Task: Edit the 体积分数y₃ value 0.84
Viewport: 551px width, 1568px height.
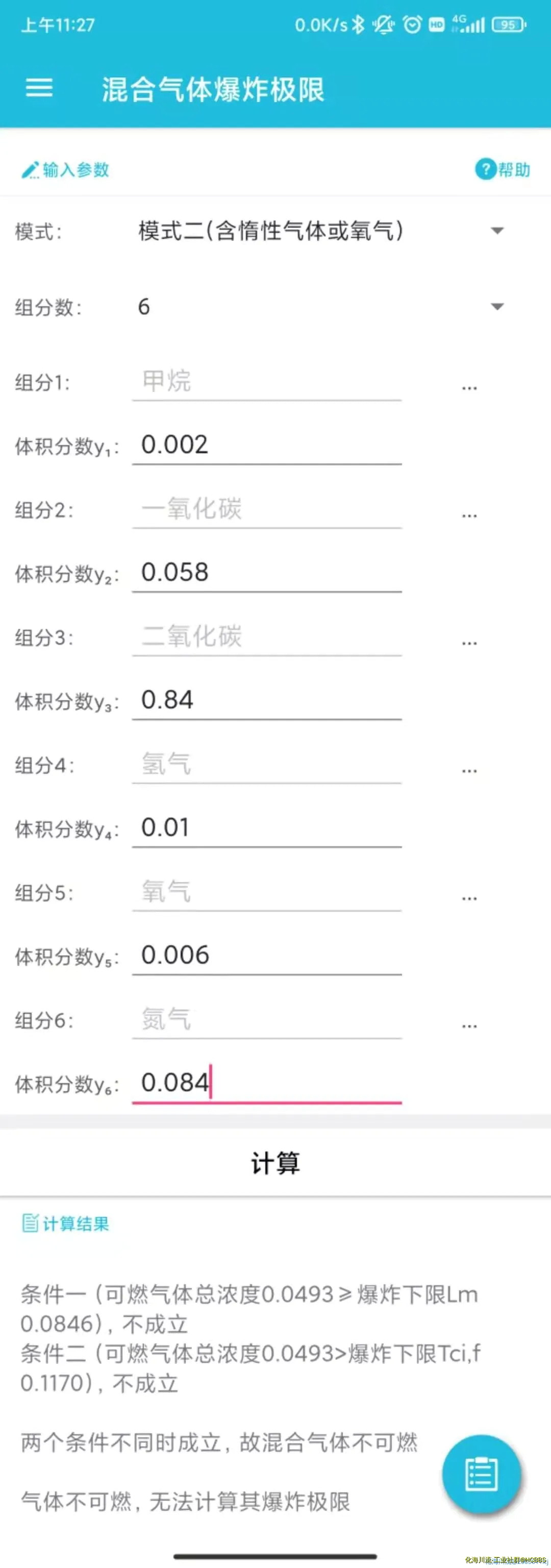Action: tap(266, 700)
